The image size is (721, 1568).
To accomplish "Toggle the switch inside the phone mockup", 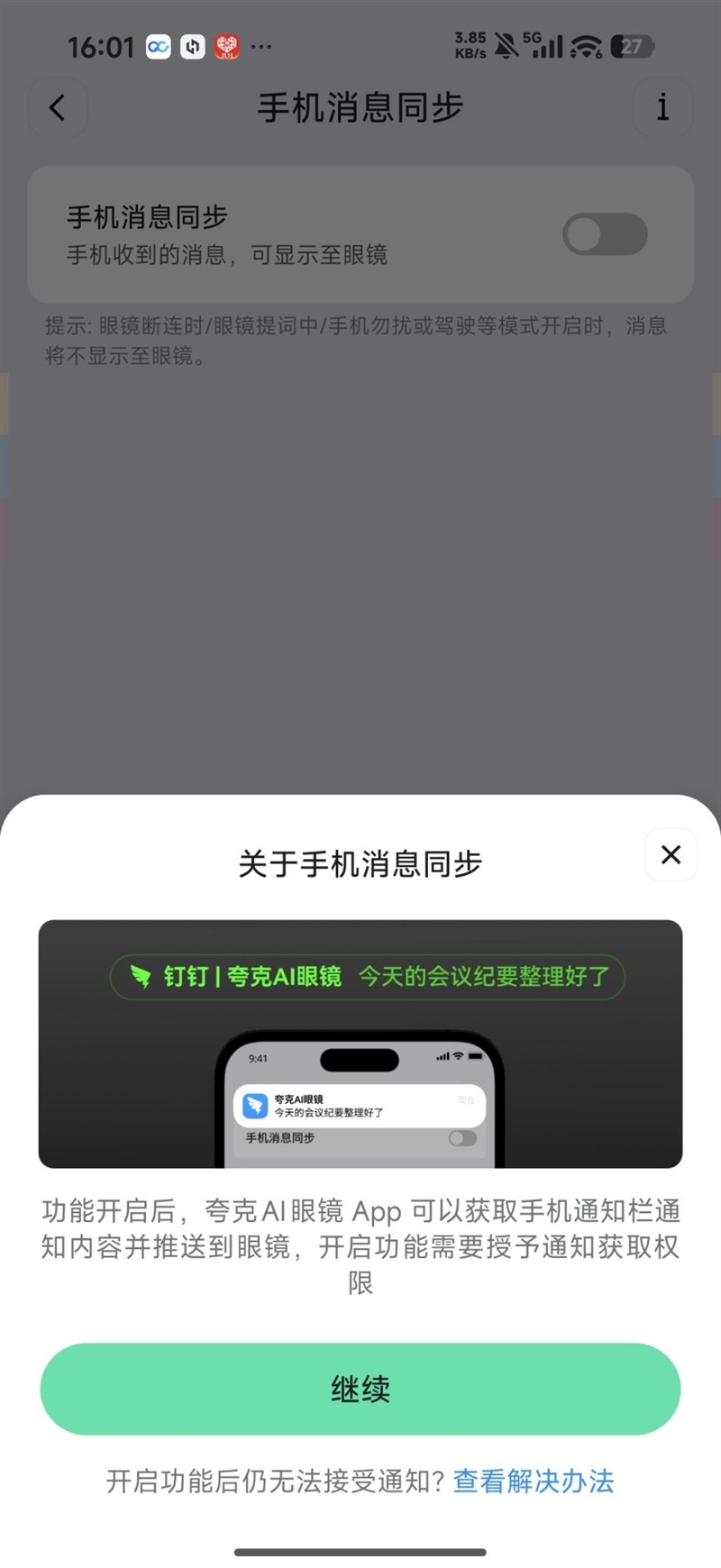I will tap(461, 1138).
